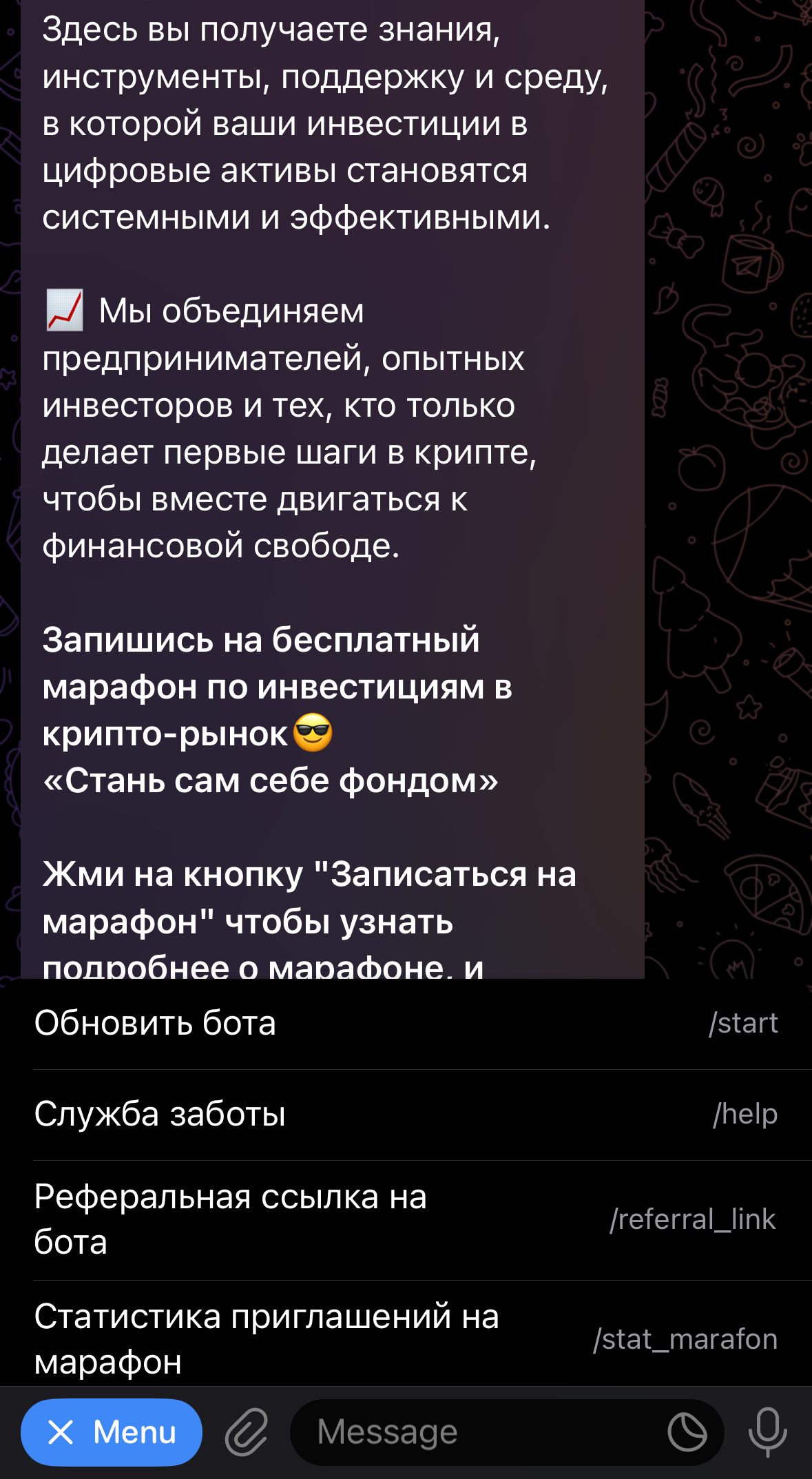The height and width of the screenshot is (1479, 812).
Task: Tap the microphone icon to record voice
Action: tap(767, 1430)
